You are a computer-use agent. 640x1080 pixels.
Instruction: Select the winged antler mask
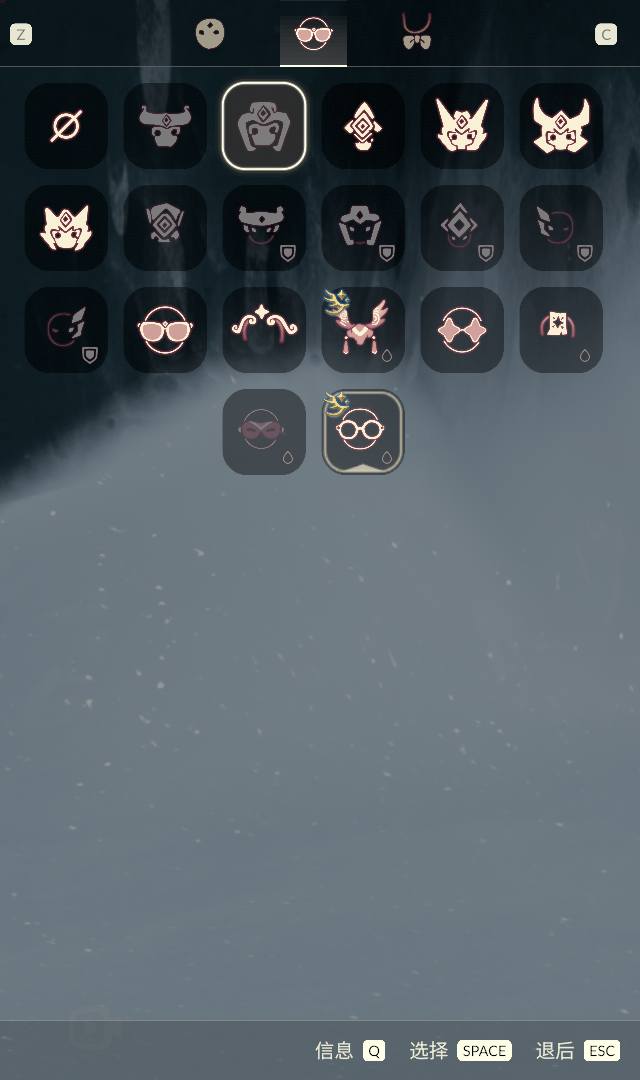point(362,330)
